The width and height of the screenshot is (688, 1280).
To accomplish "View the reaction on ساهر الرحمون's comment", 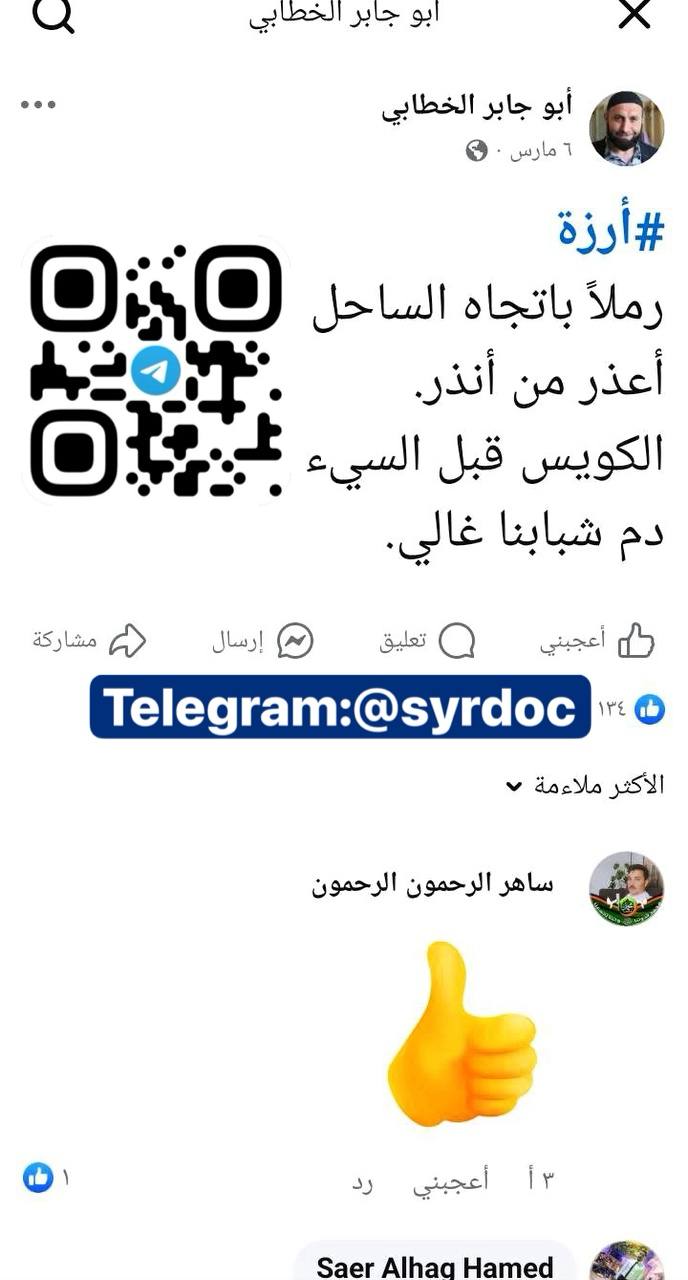I will (x=46, y=1178).
